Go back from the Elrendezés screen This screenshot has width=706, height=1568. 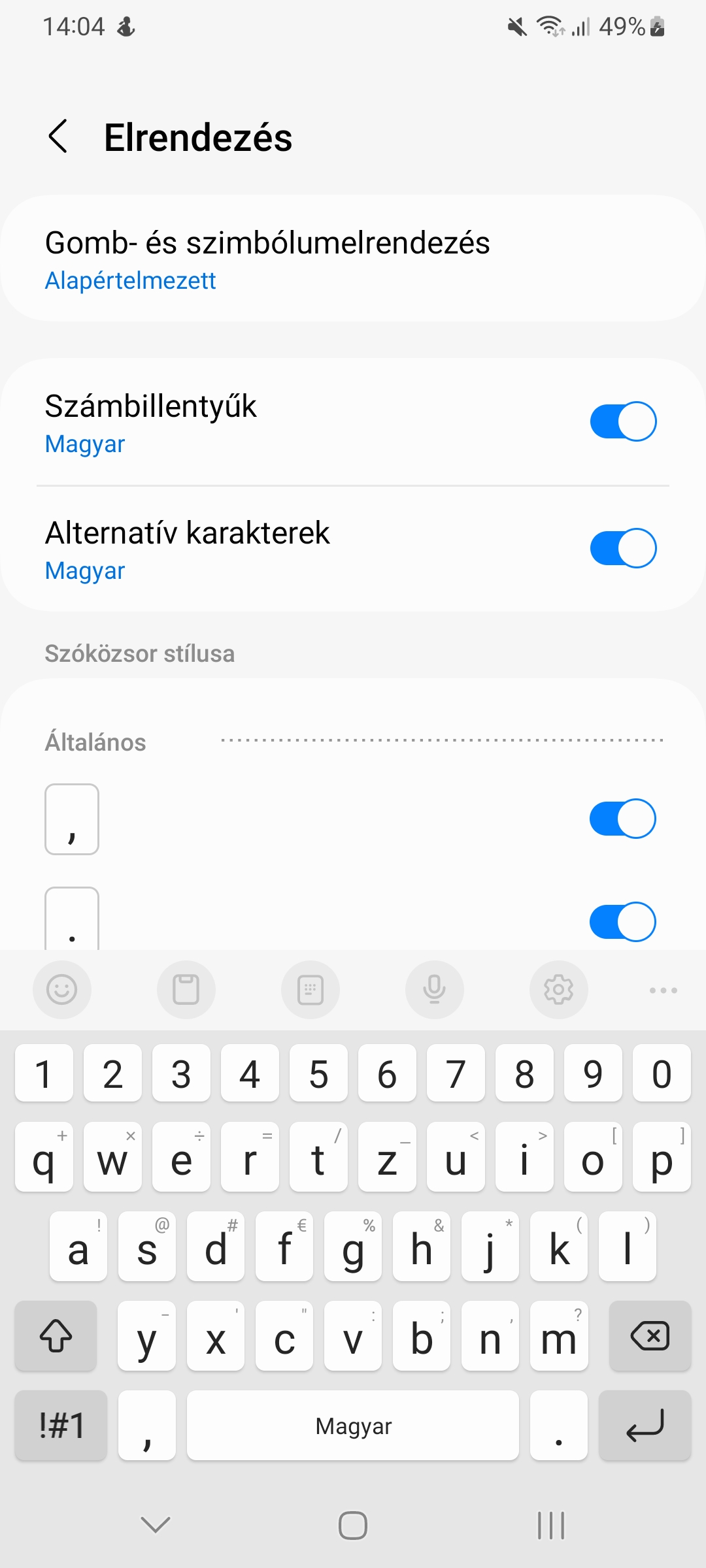[x=58, y=137]
